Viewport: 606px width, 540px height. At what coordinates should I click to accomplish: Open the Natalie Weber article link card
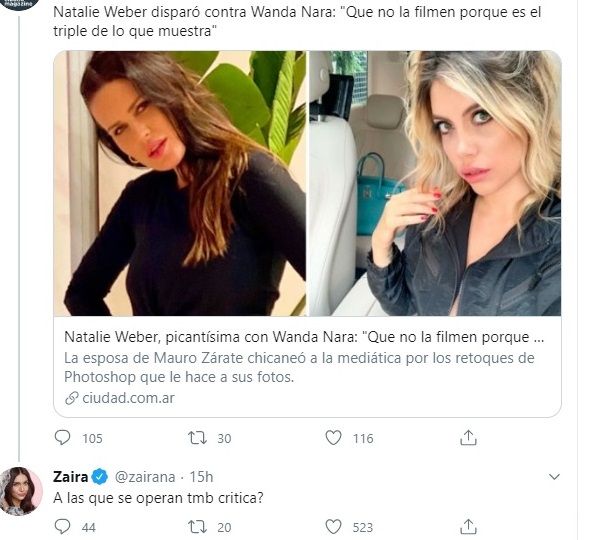coord(307,362)
